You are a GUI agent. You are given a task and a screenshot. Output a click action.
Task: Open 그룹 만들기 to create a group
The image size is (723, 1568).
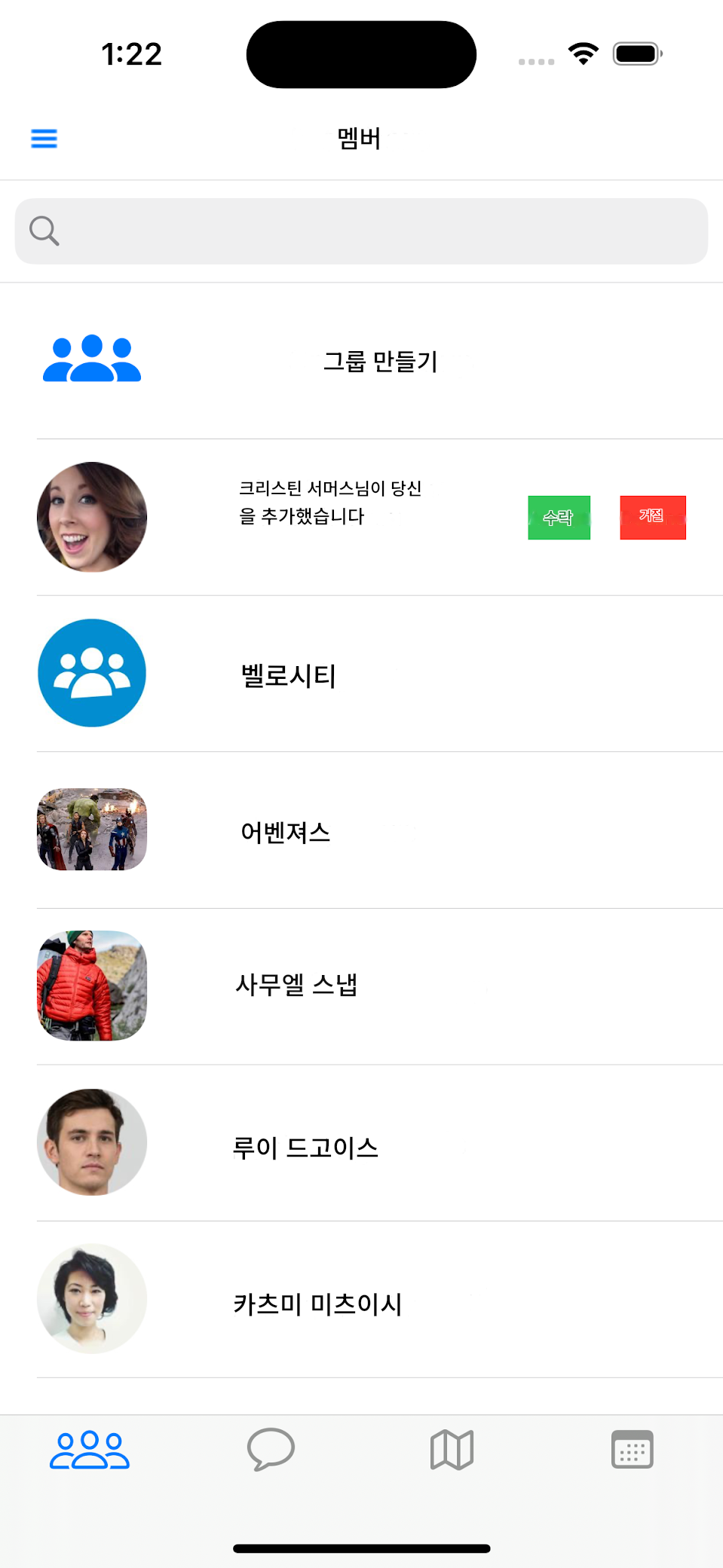(379, 362)
